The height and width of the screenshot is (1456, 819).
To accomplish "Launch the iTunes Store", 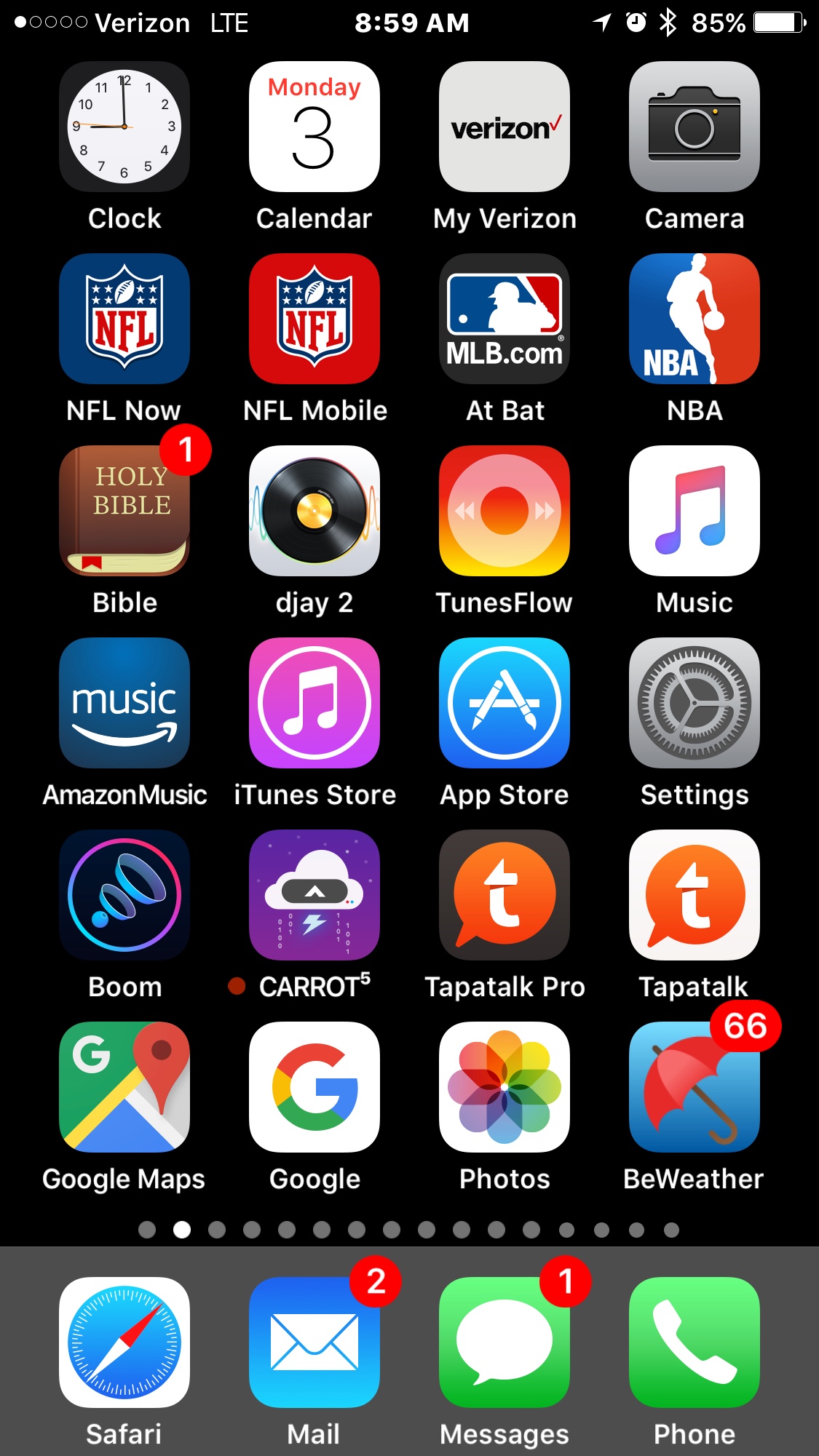I will point(314,703).
